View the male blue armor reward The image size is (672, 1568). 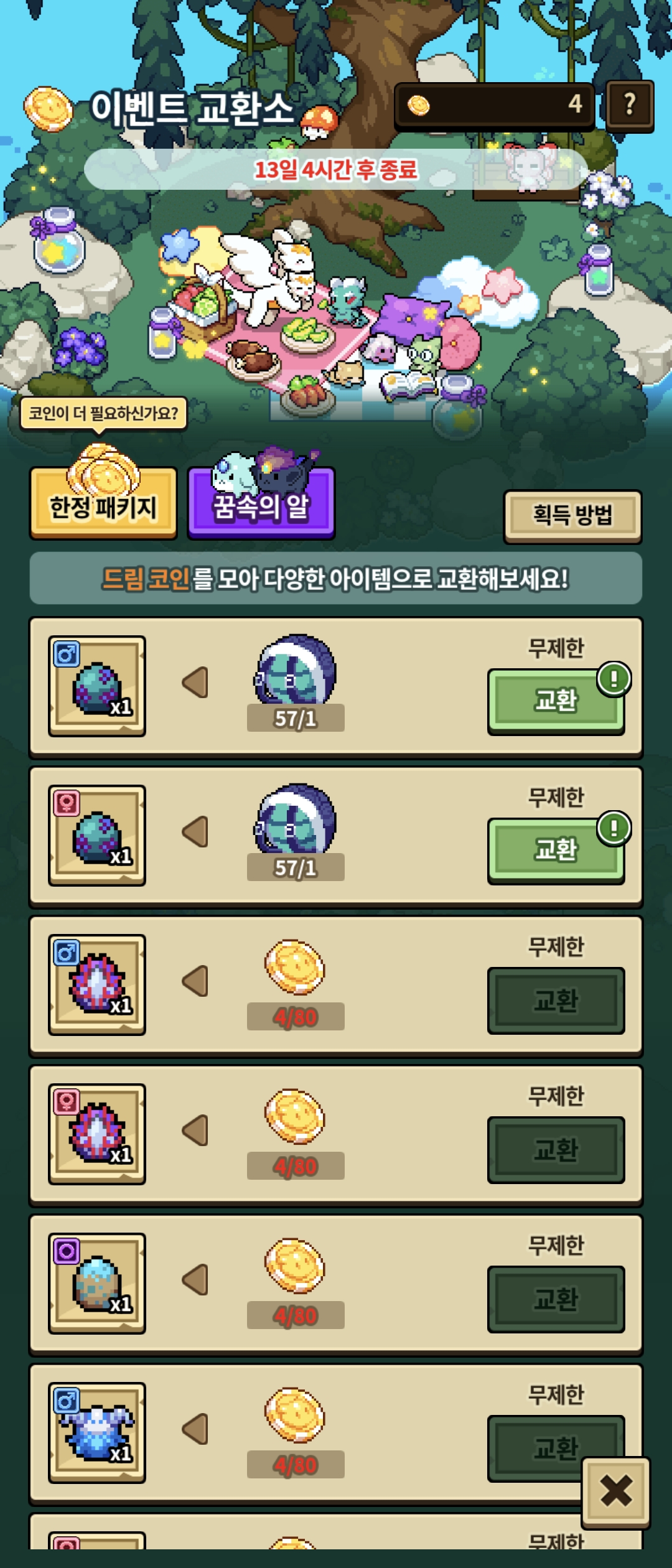click(x=97, y=1432)
